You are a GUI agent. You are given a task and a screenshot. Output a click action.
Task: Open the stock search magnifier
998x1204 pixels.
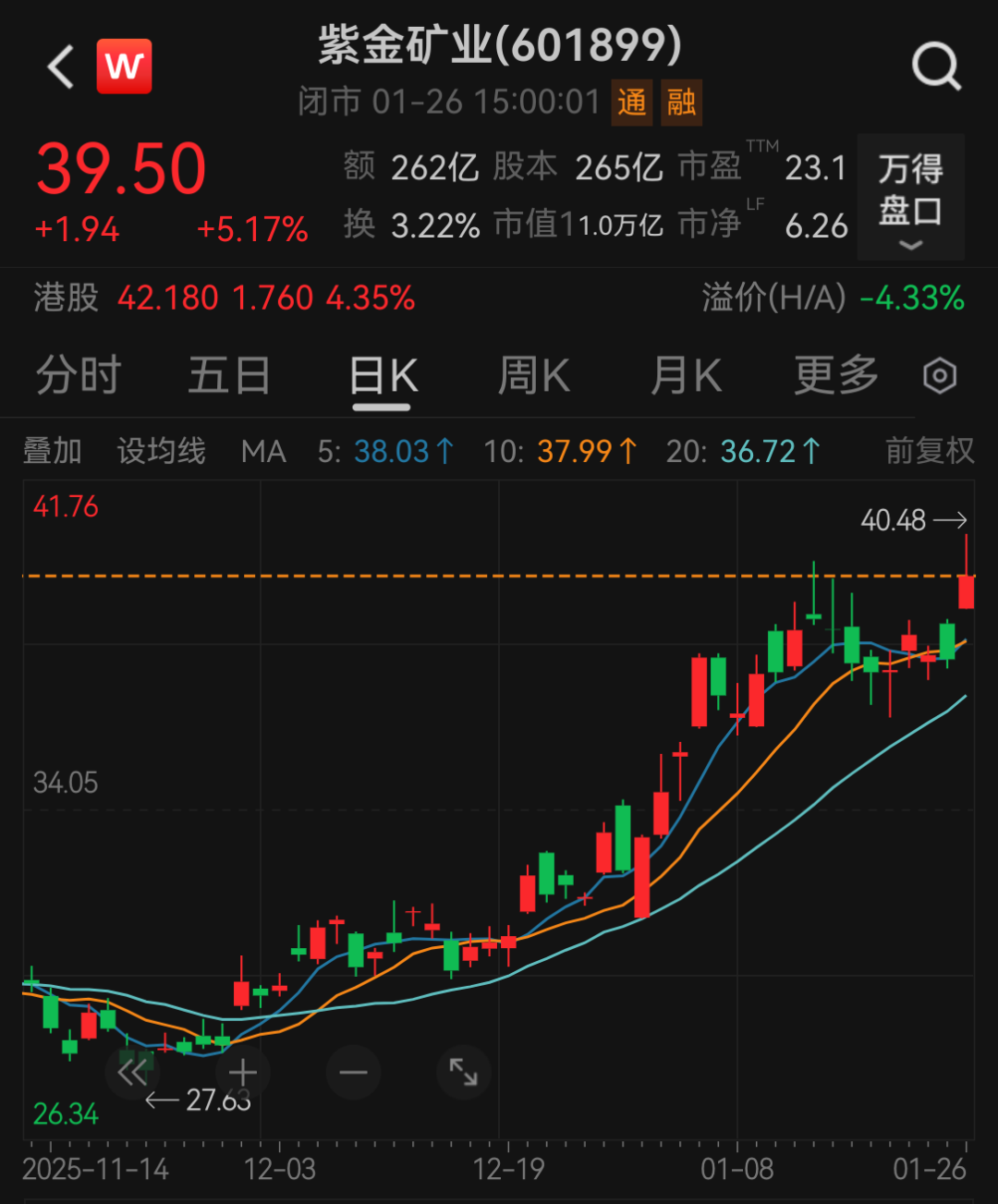(936, 67)
